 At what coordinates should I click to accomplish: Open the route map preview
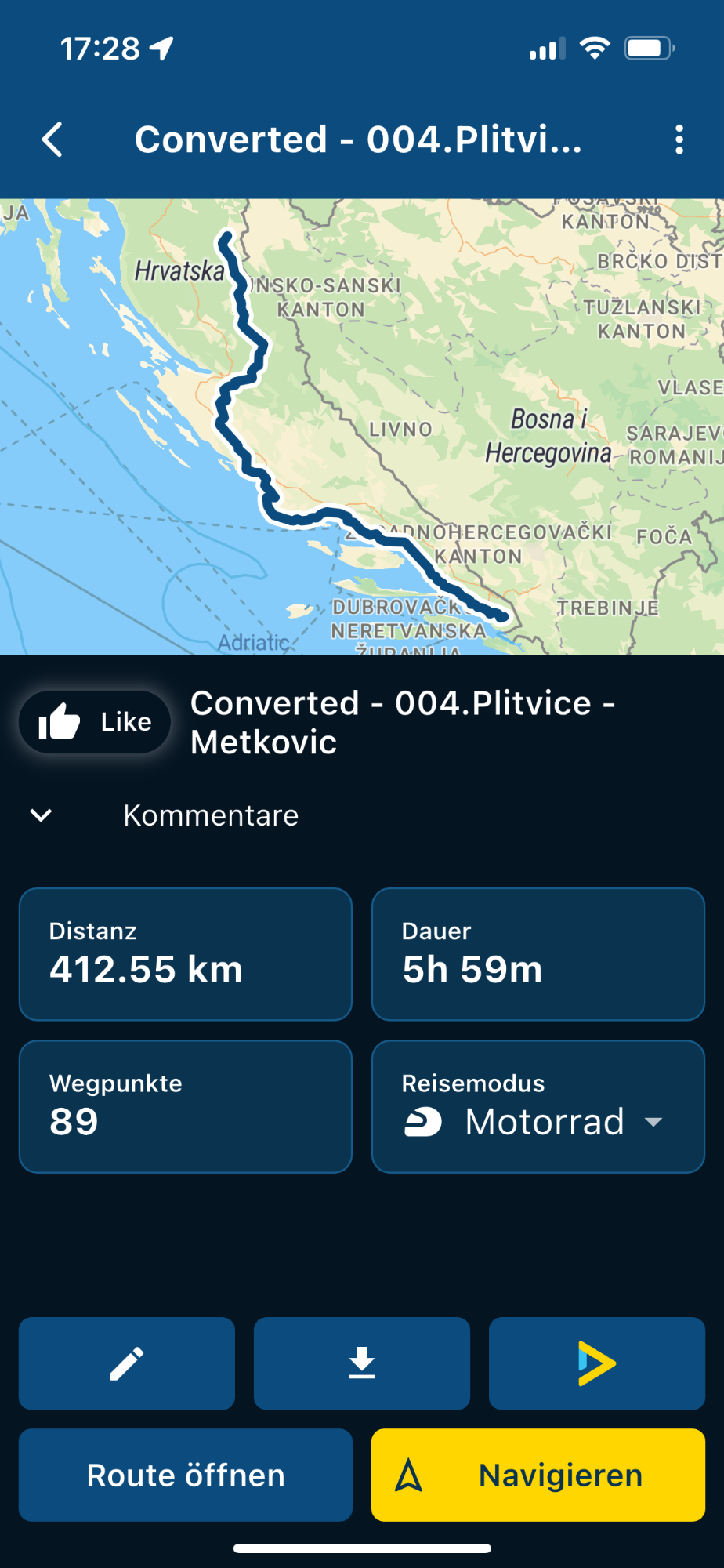362,426
